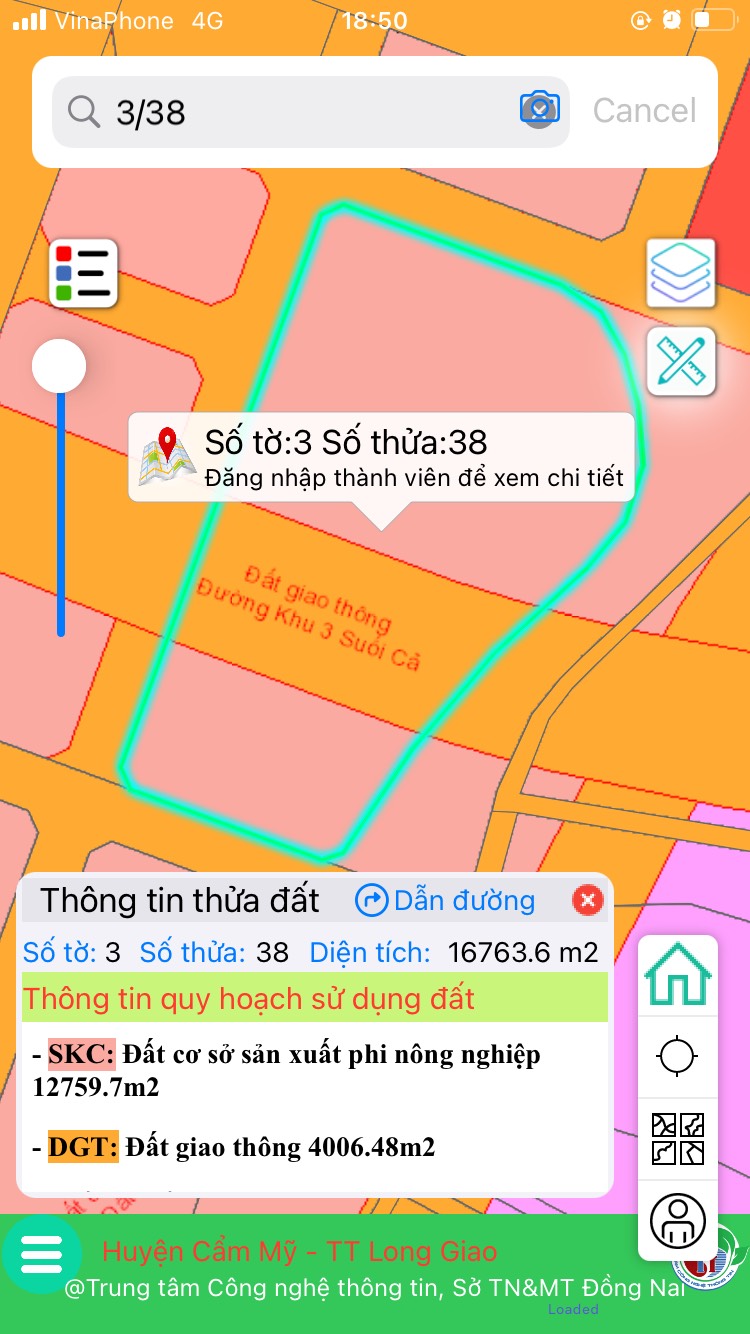Go to the home map view

point(678,975)
